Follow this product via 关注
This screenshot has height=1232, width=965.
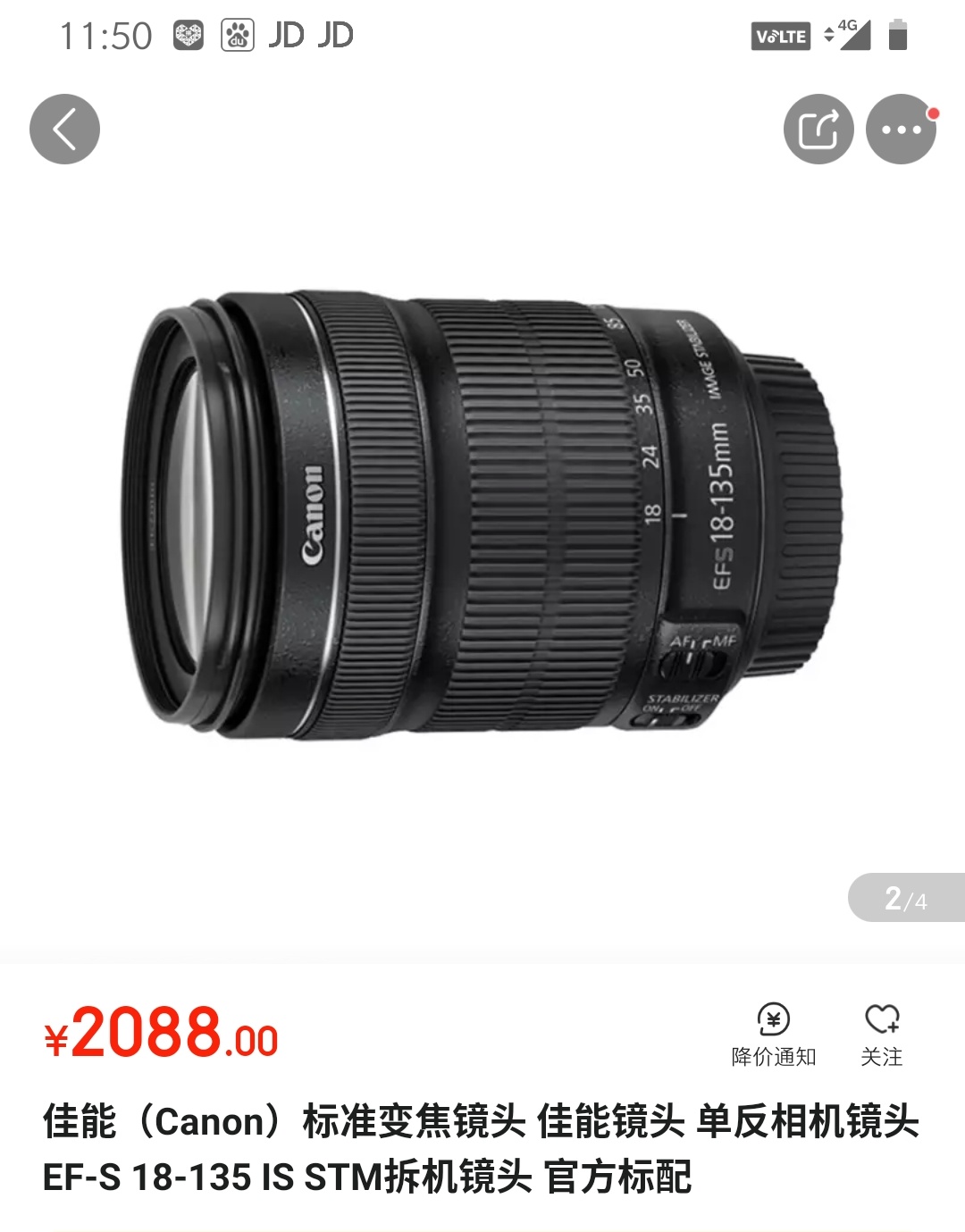pos(882,1034)
